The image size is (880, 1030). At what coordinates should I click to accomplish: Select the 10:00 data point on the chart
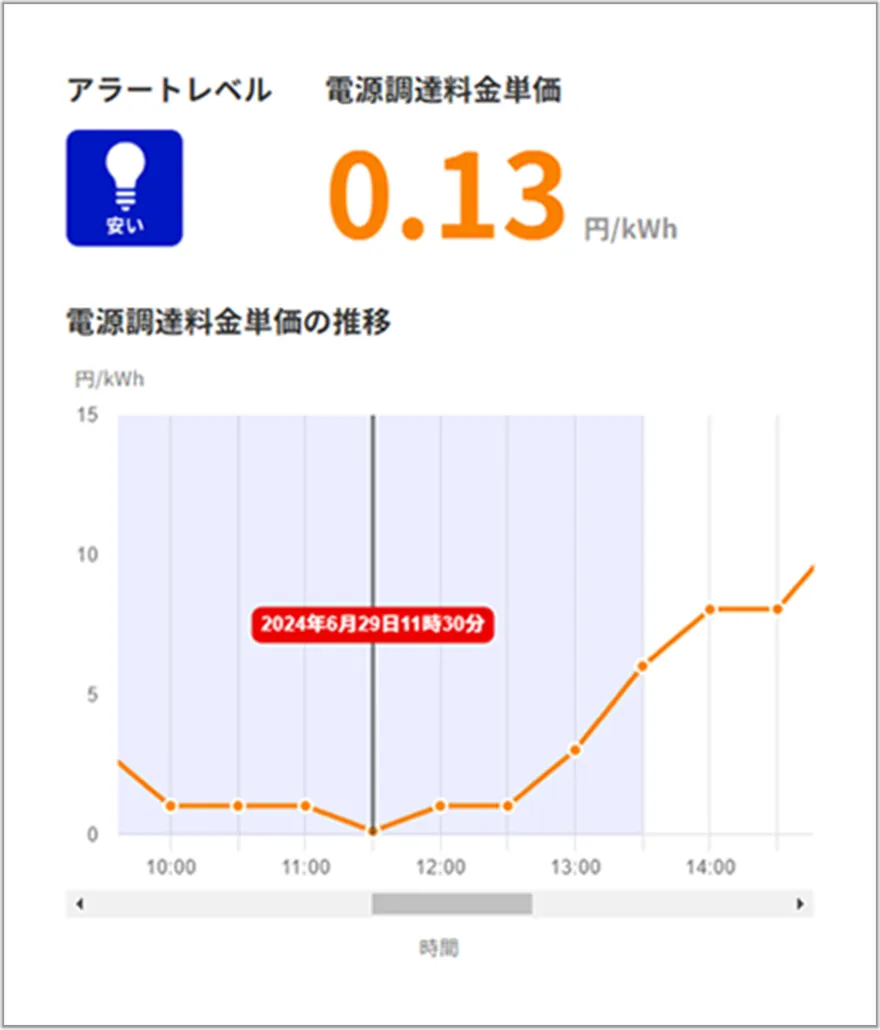tap(171, 806)
